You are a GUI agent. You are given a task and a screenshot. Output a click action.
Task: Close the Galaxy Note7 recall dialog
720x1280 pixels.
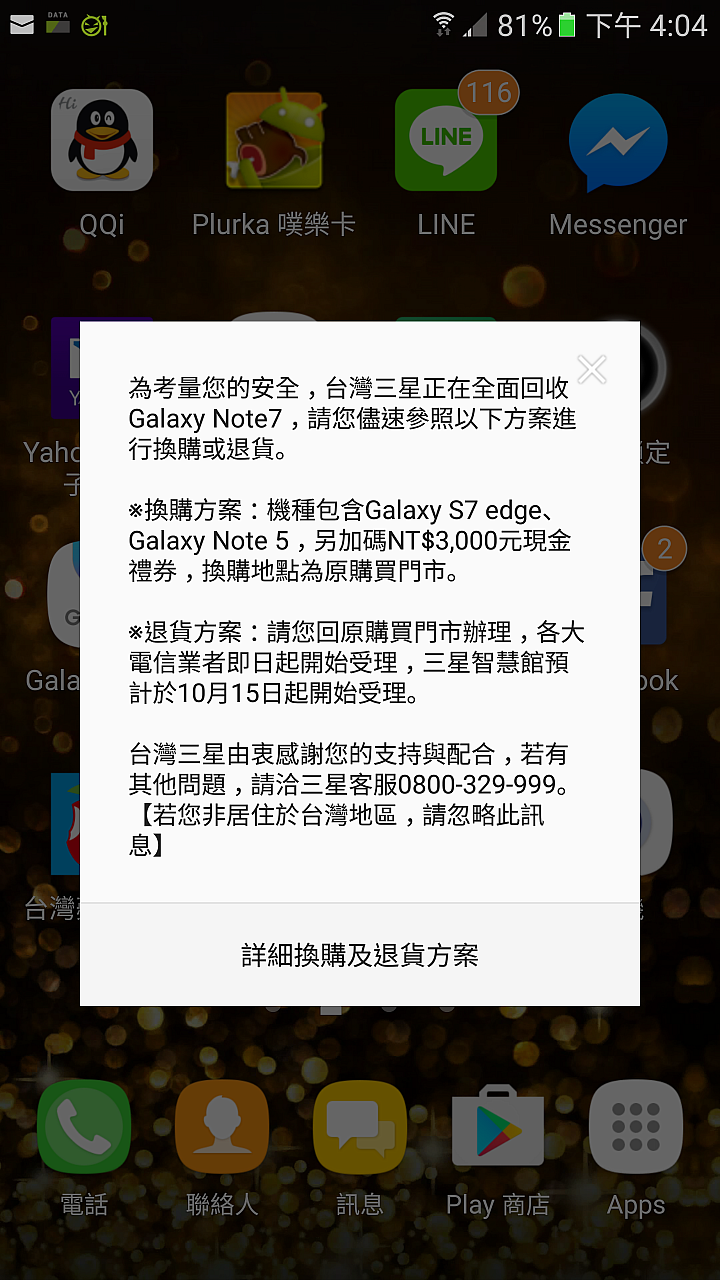[592, 369]
